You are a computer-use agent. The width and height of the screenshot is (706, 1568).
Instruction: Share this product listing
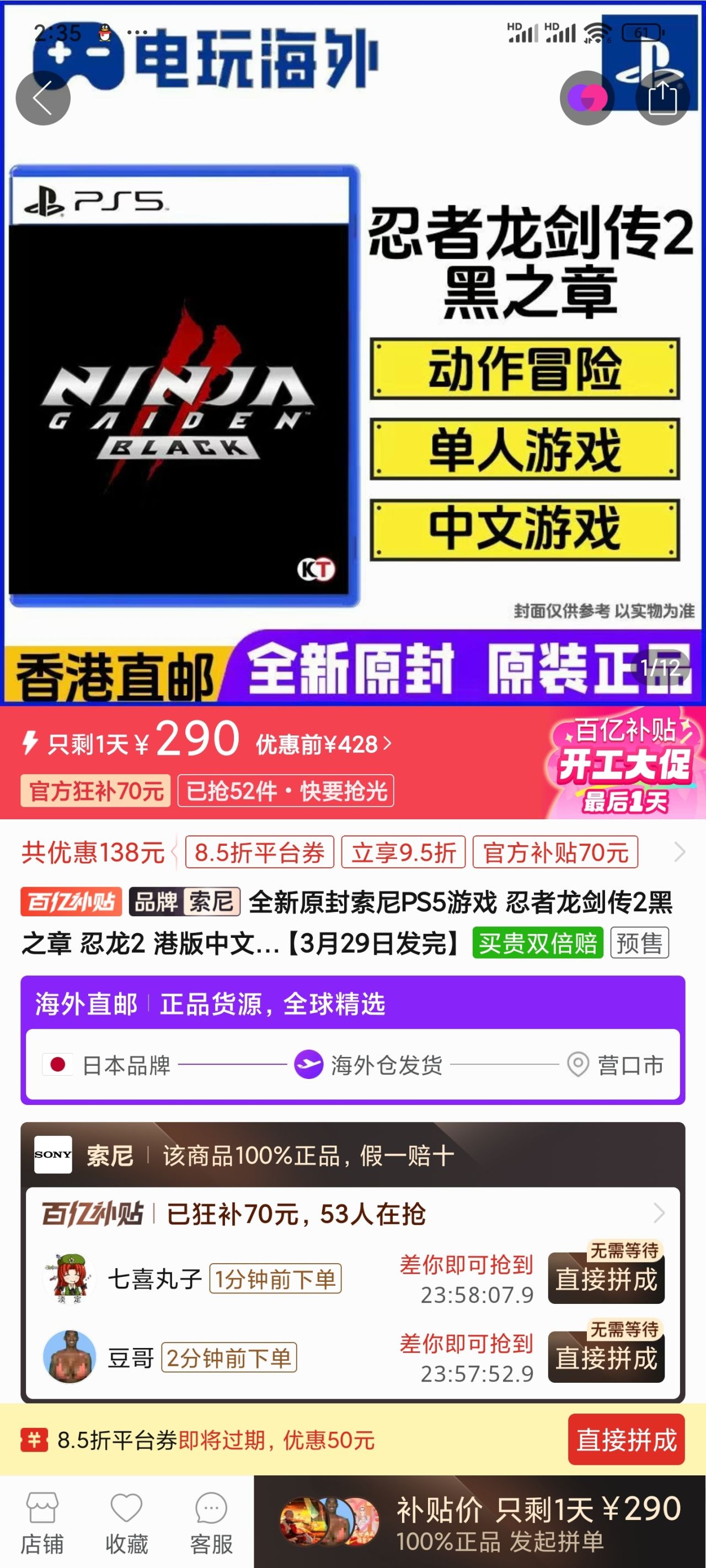(662, 98)
